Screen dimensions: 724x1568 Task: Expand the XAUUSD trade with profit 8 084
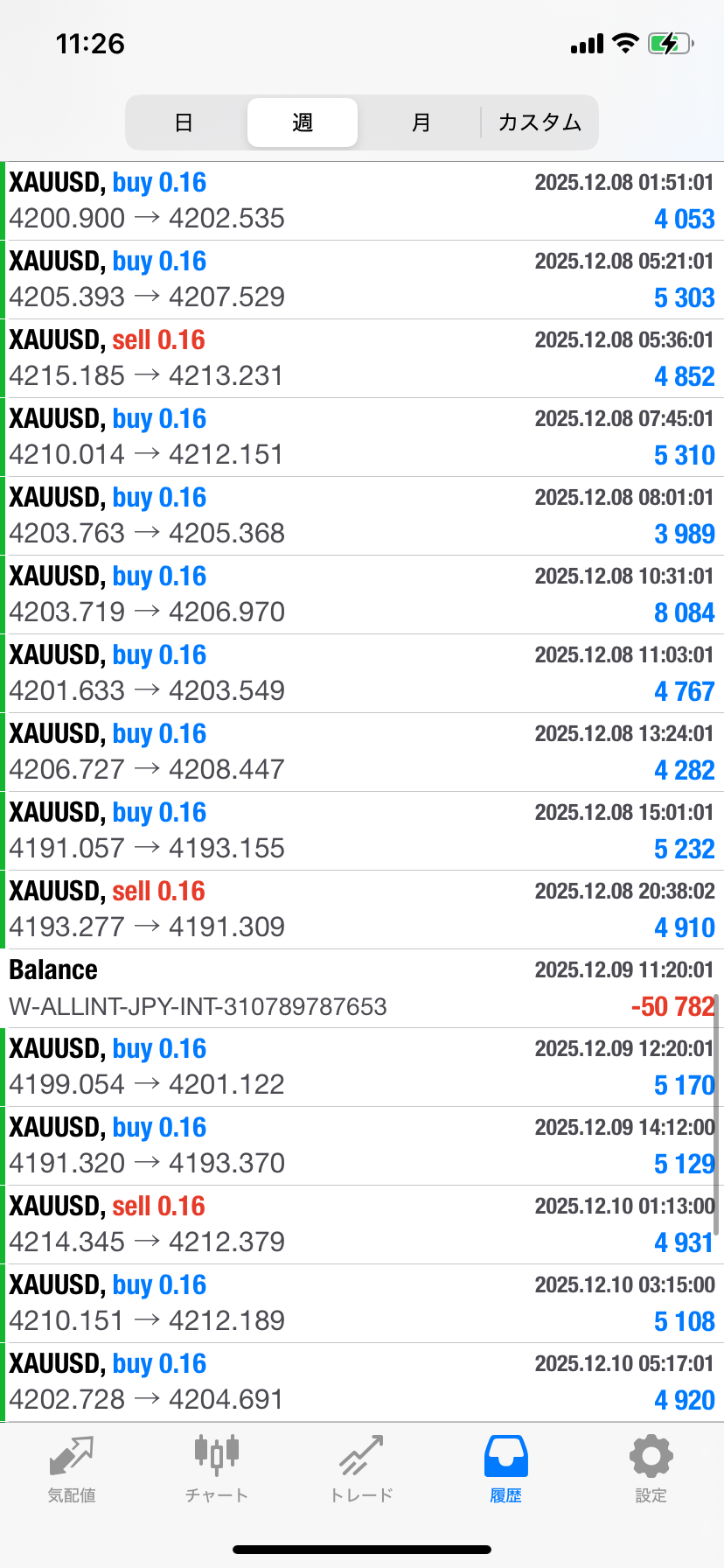[x=362, y=594]
